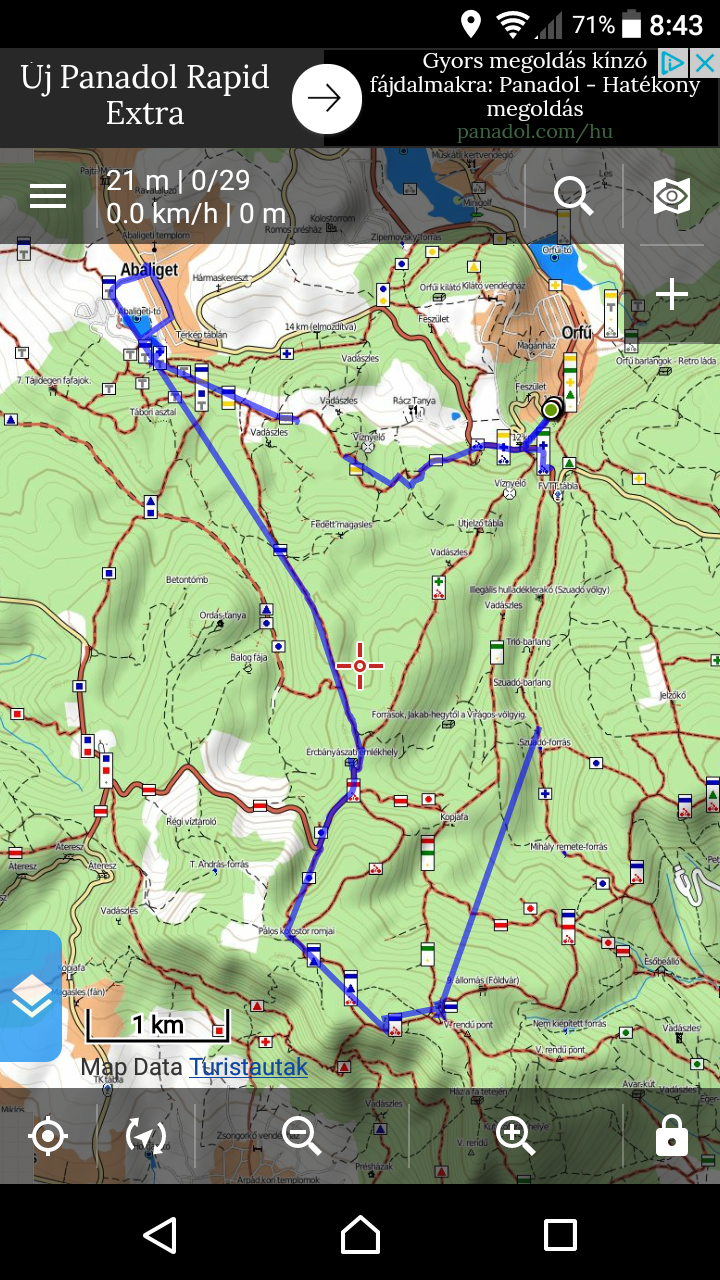Go back with the system back button

coord(160,1235)
